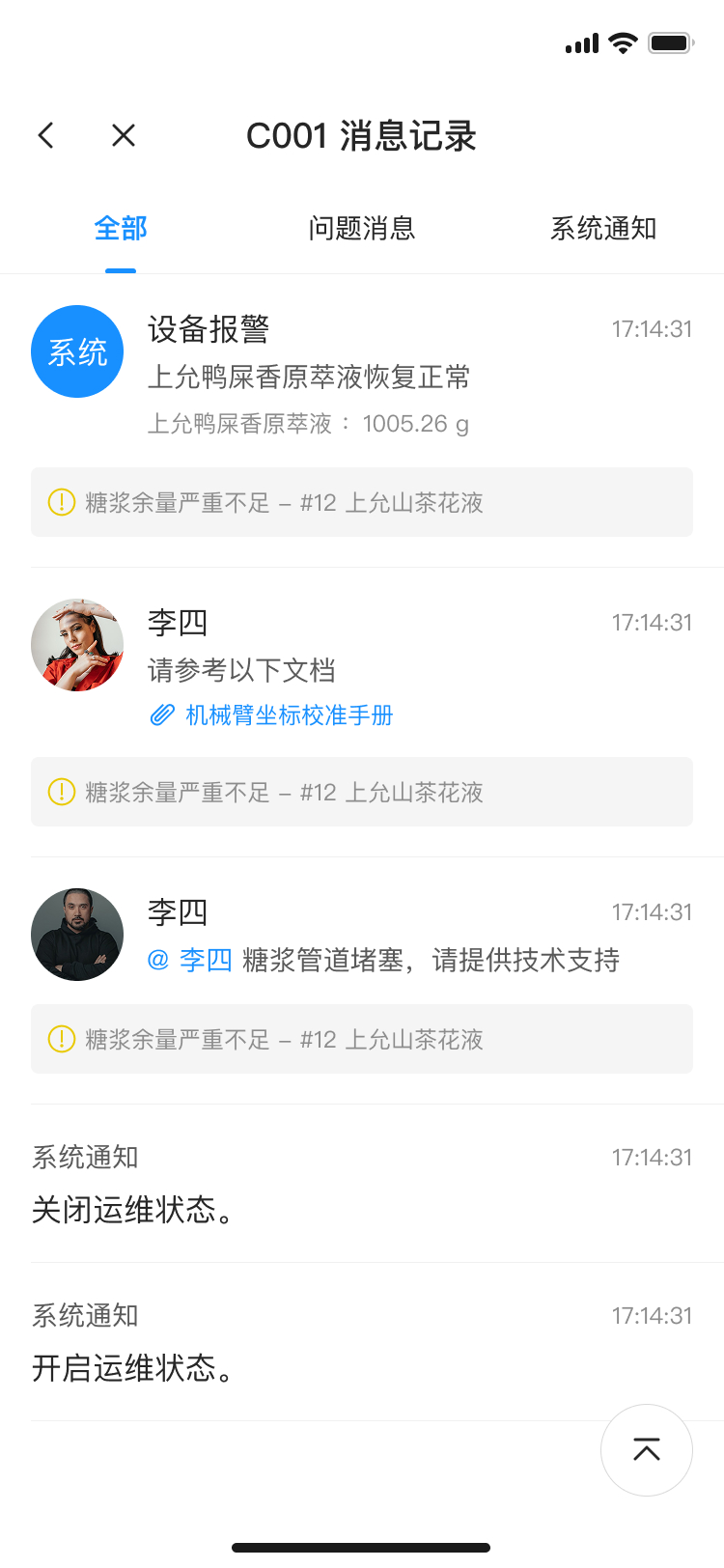Select the 全部 tab

pos(120,229)
